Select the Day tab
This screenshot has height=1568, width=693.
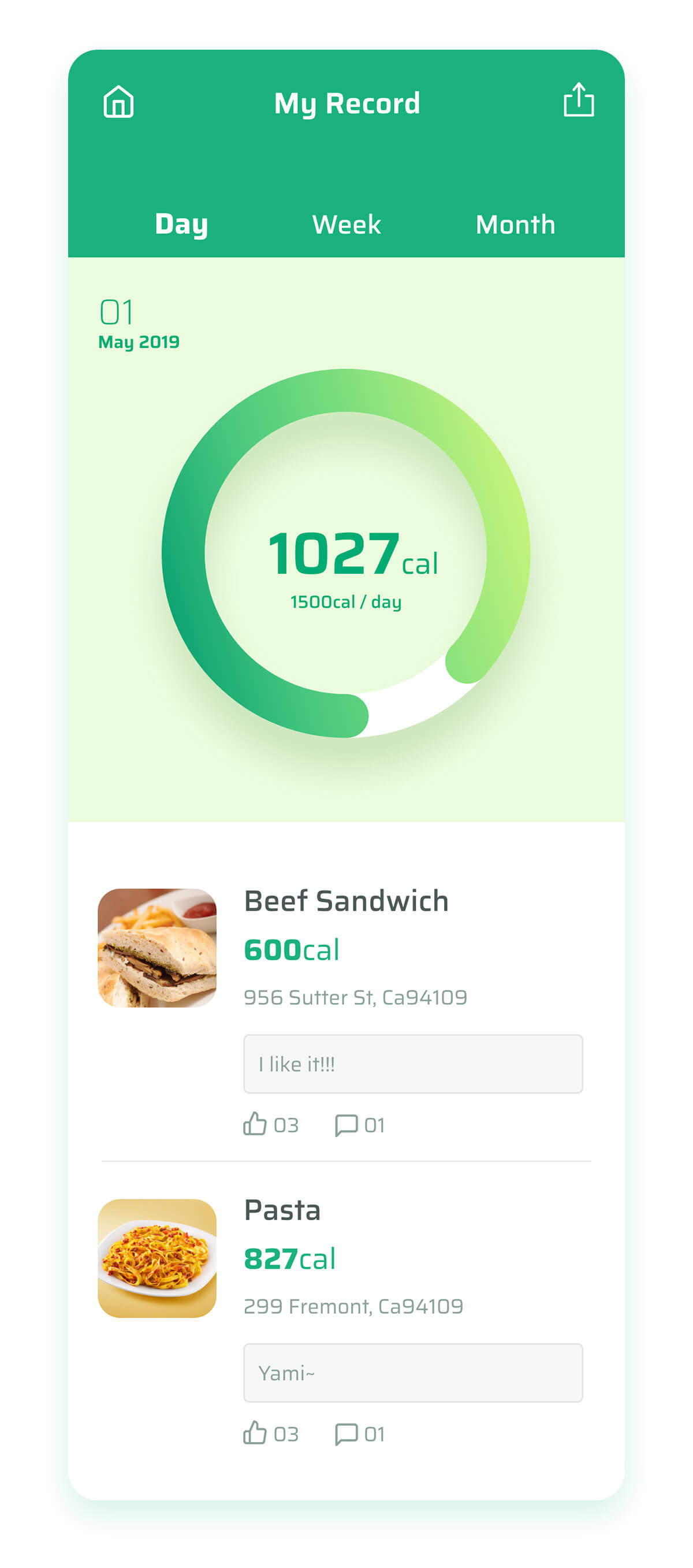click(x=181, y=224)
